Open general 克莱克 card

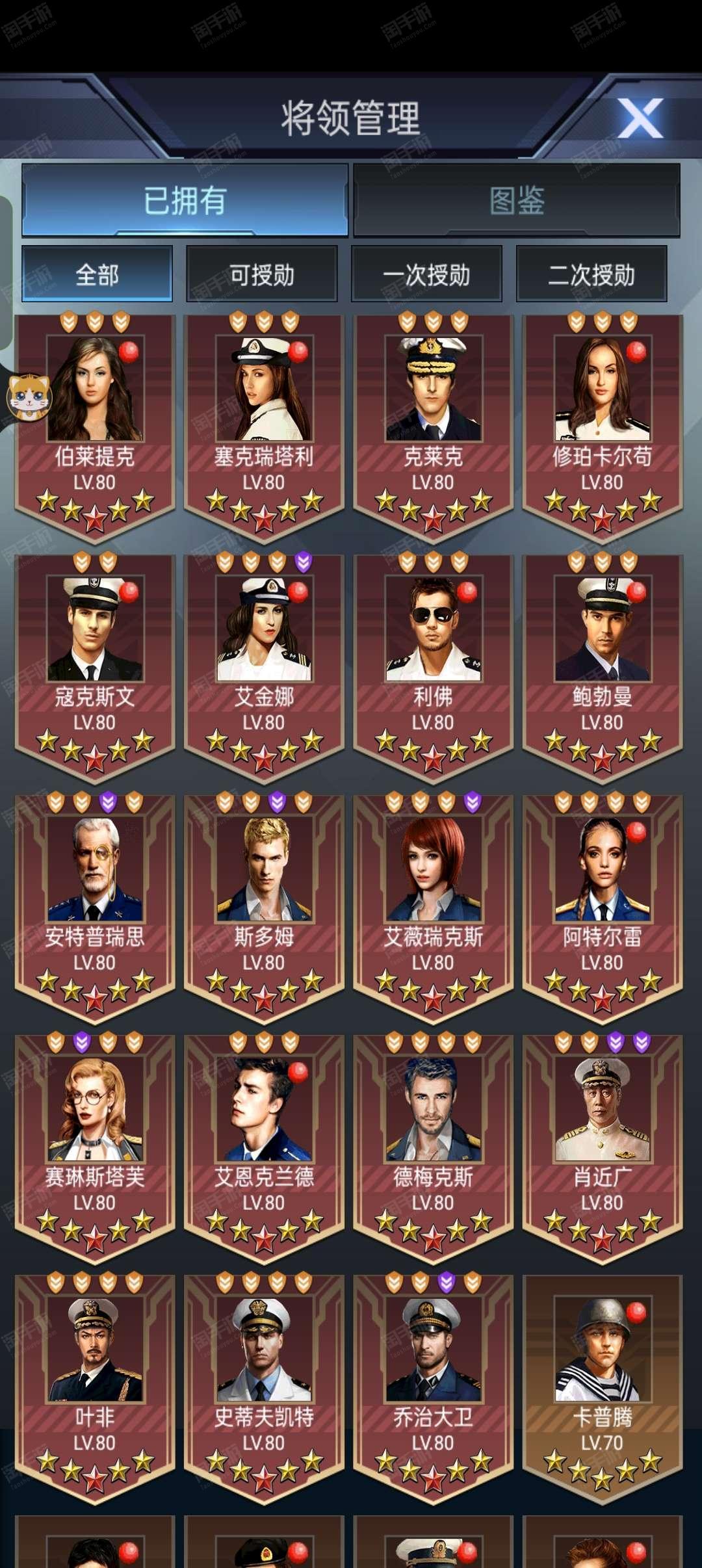(x=433, y=426)
